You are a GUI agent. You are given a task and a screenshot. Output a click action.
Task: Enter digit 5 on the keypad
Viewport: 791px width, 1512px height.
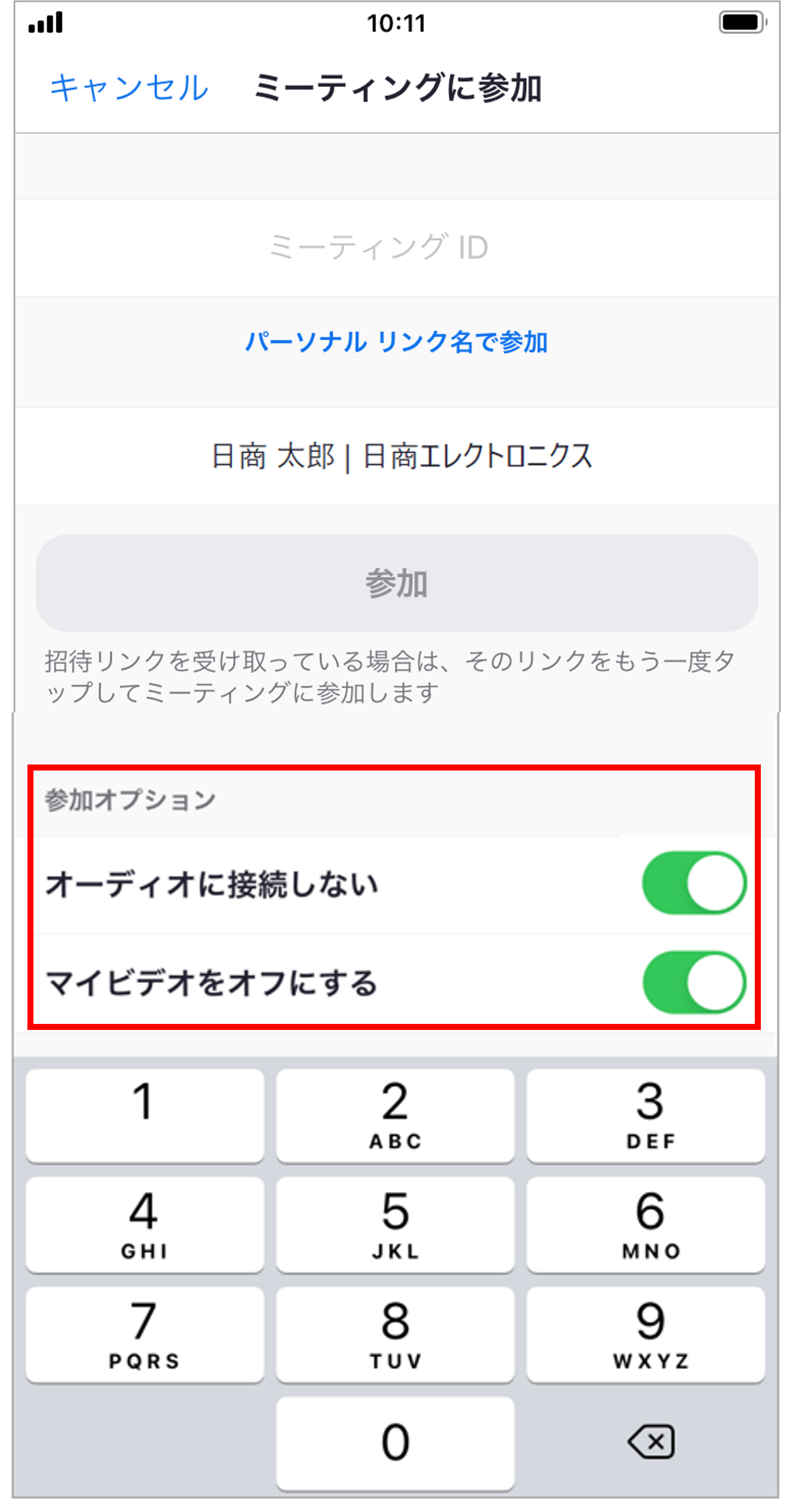tap(395, 1225)
